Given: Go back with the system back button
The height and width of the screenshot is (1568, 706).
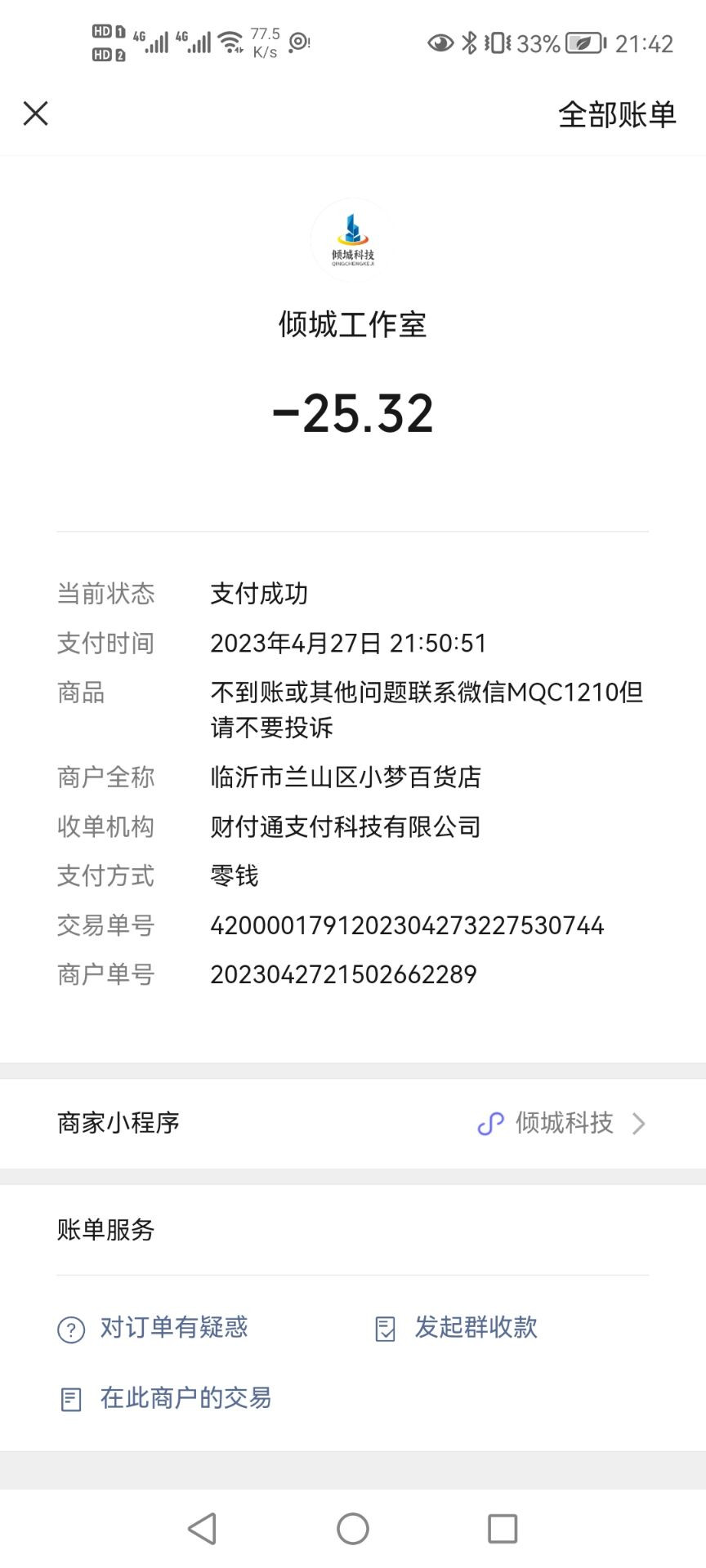Looking at the screenshot, I should pos(202,1529).
